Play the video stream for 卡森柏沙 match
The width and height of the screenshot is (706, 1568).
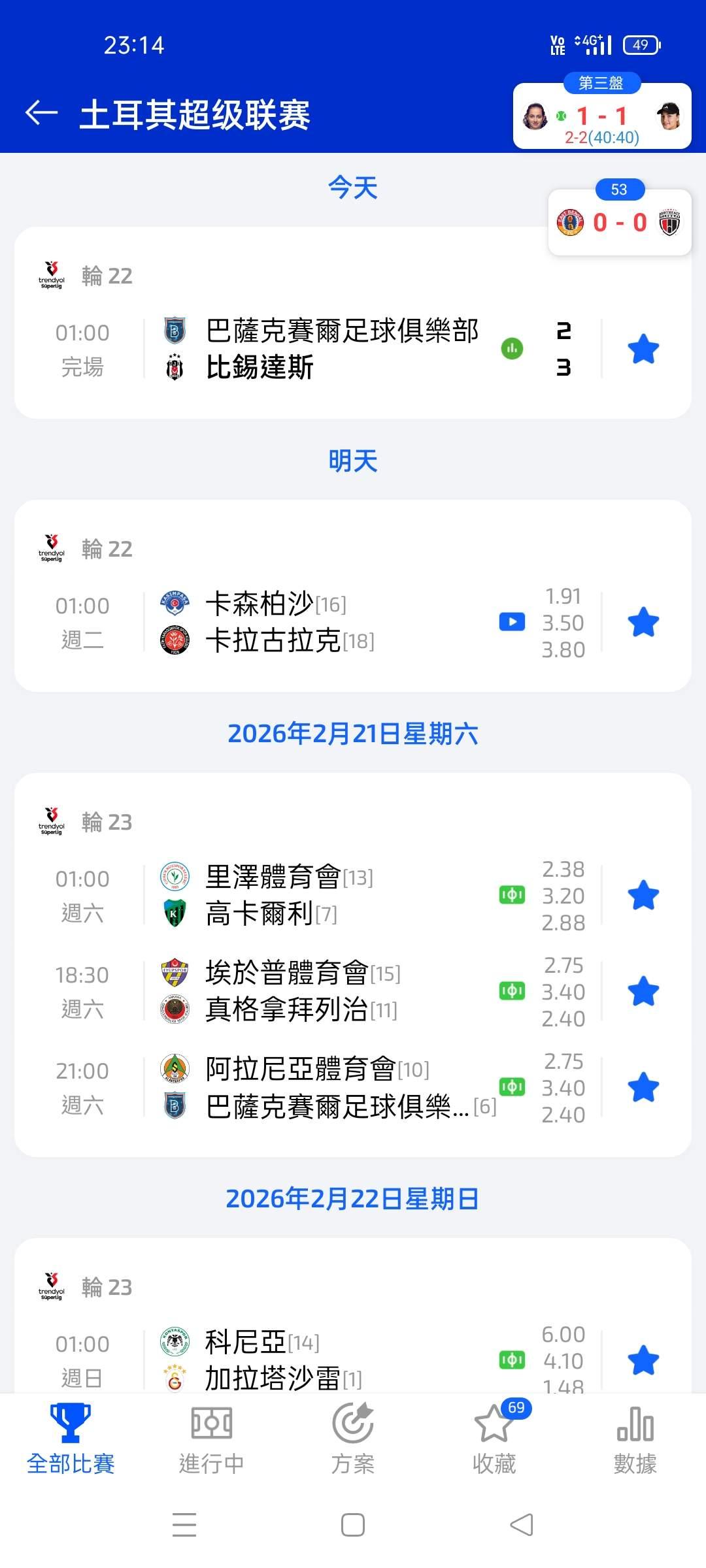point(512,622)
